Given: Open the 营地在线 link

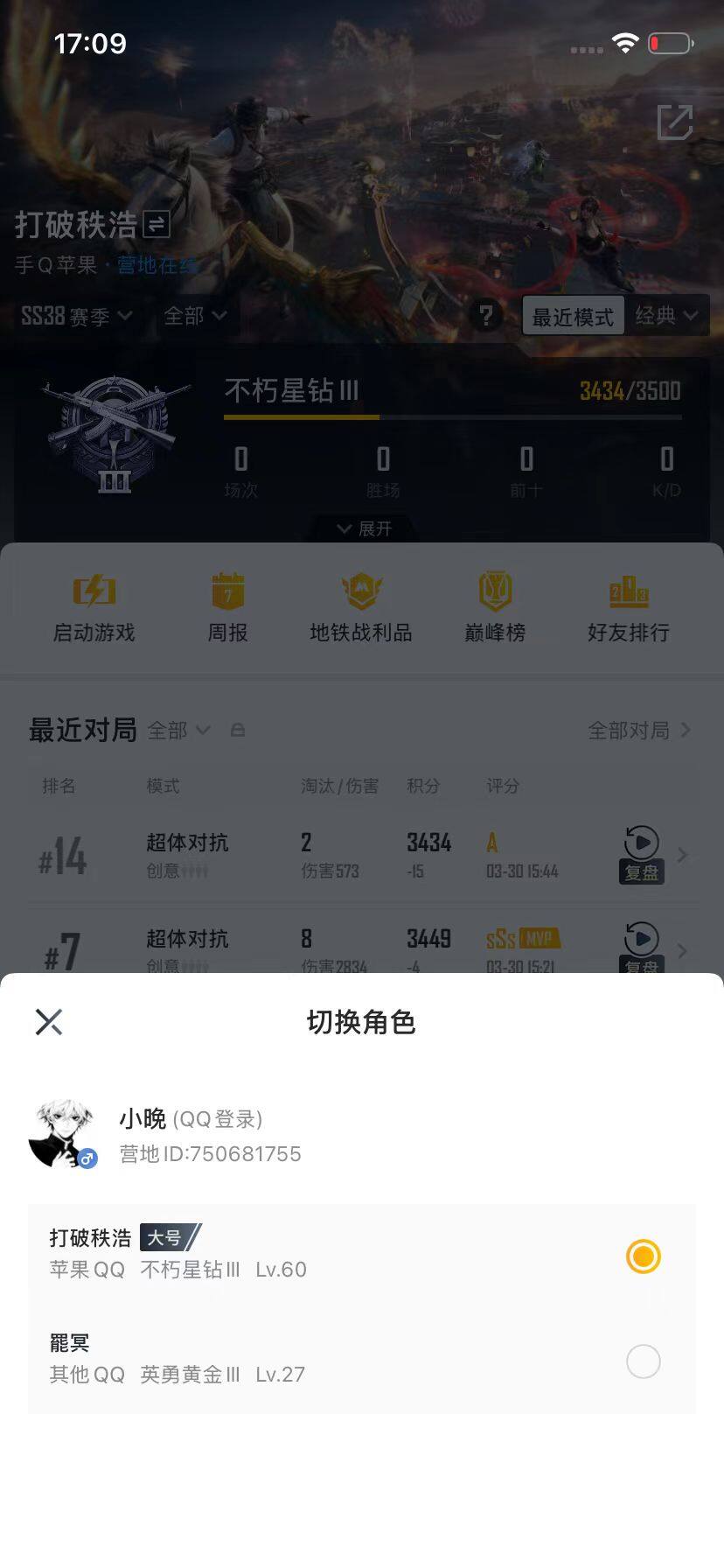Looking at the screenshot, I should tap(153, 265).
